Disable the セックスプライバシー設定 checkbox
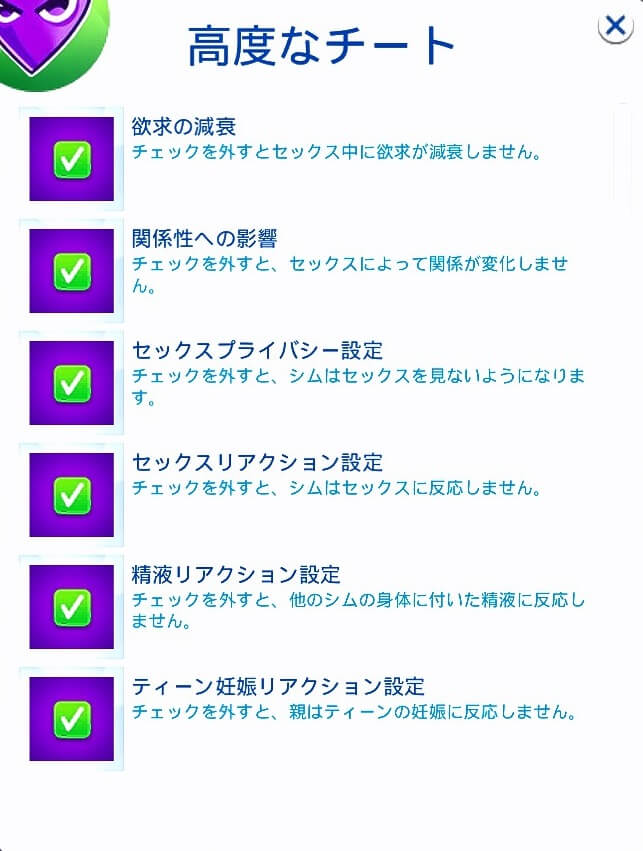 72,382
